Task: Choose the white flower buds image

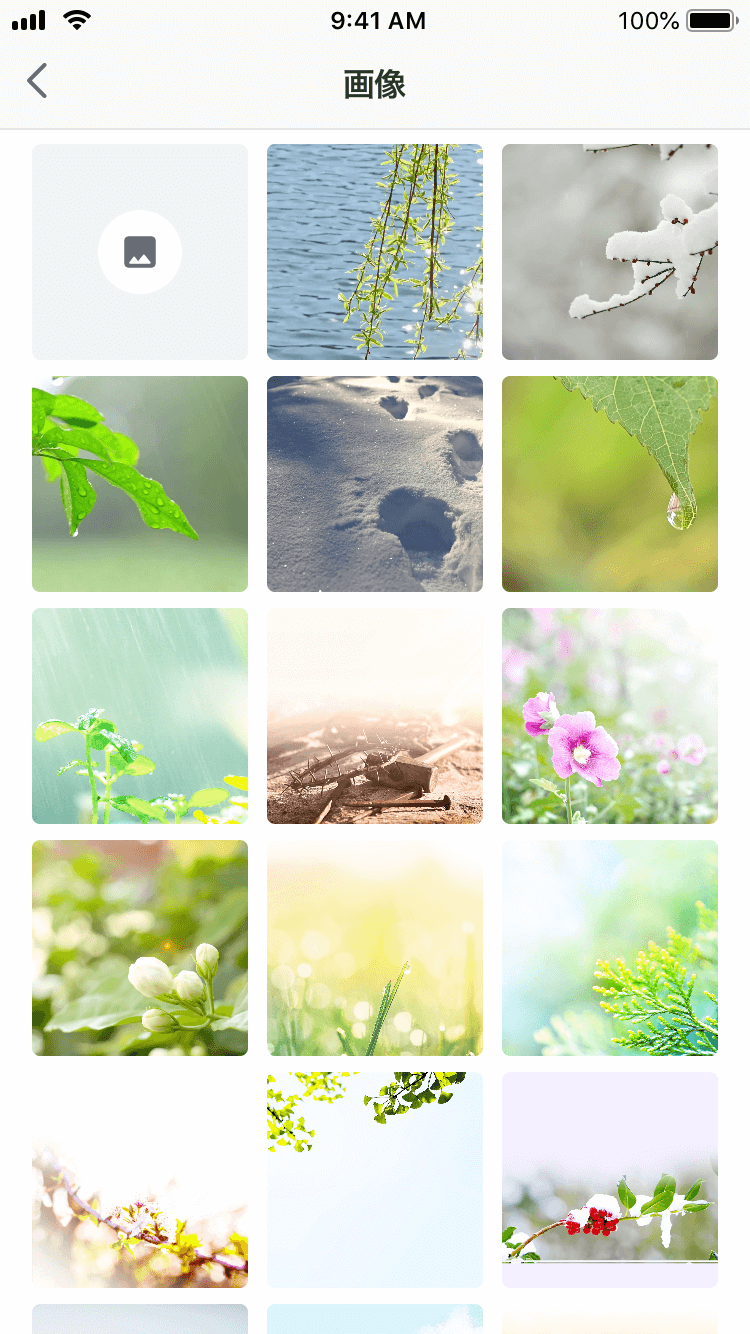Action: click(x=140, y=948)
